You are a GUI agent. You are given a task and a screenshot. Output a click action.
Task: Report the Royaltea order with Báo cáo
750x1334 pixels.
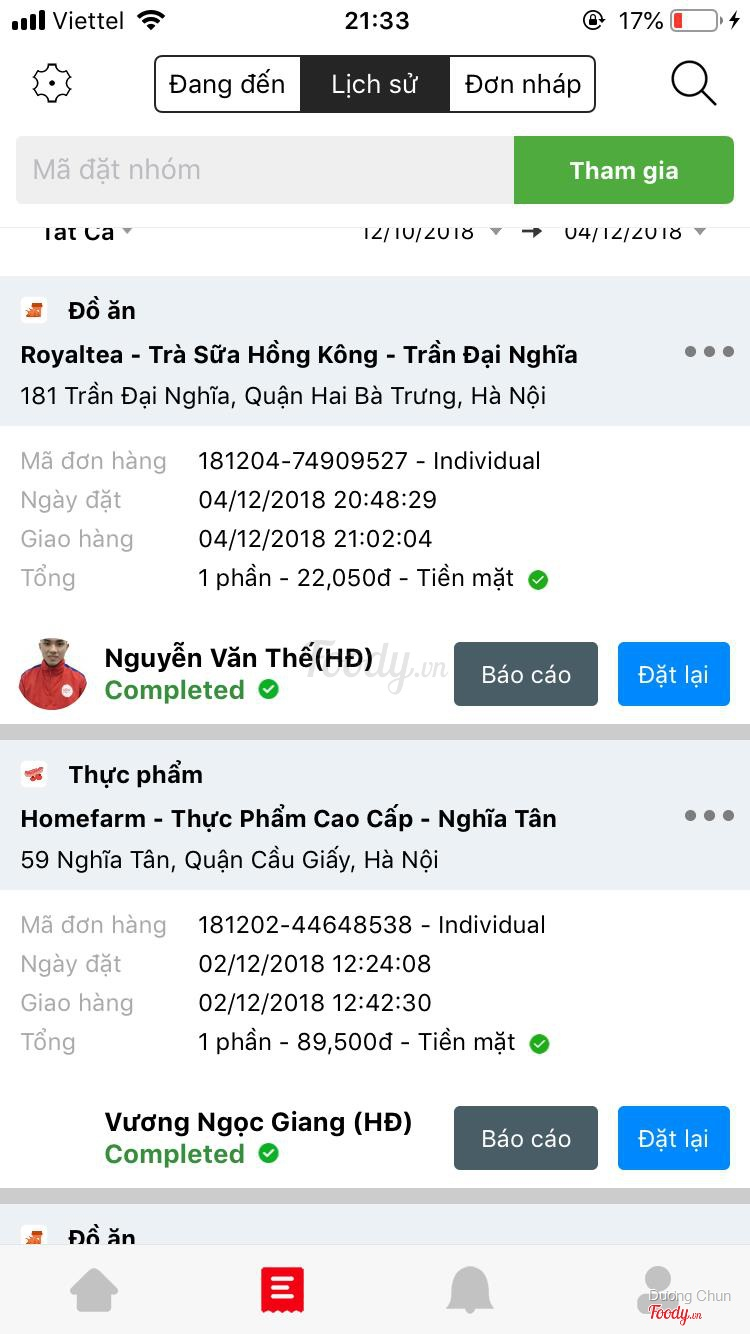(x=526, y=674)
